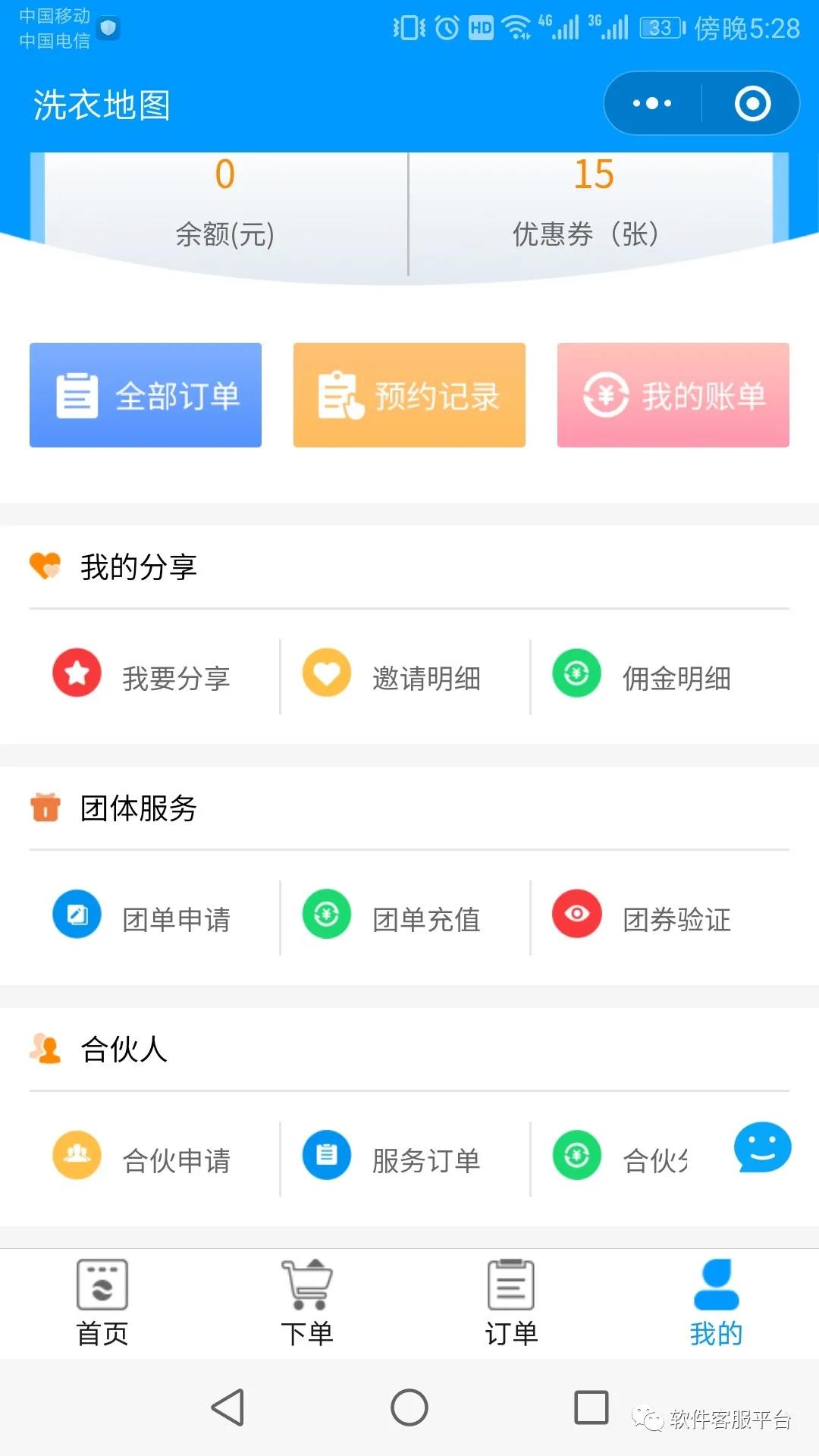The image size is (819, 1456).
Task: Select the 我的 profile tab
Action: [717, 1303]
